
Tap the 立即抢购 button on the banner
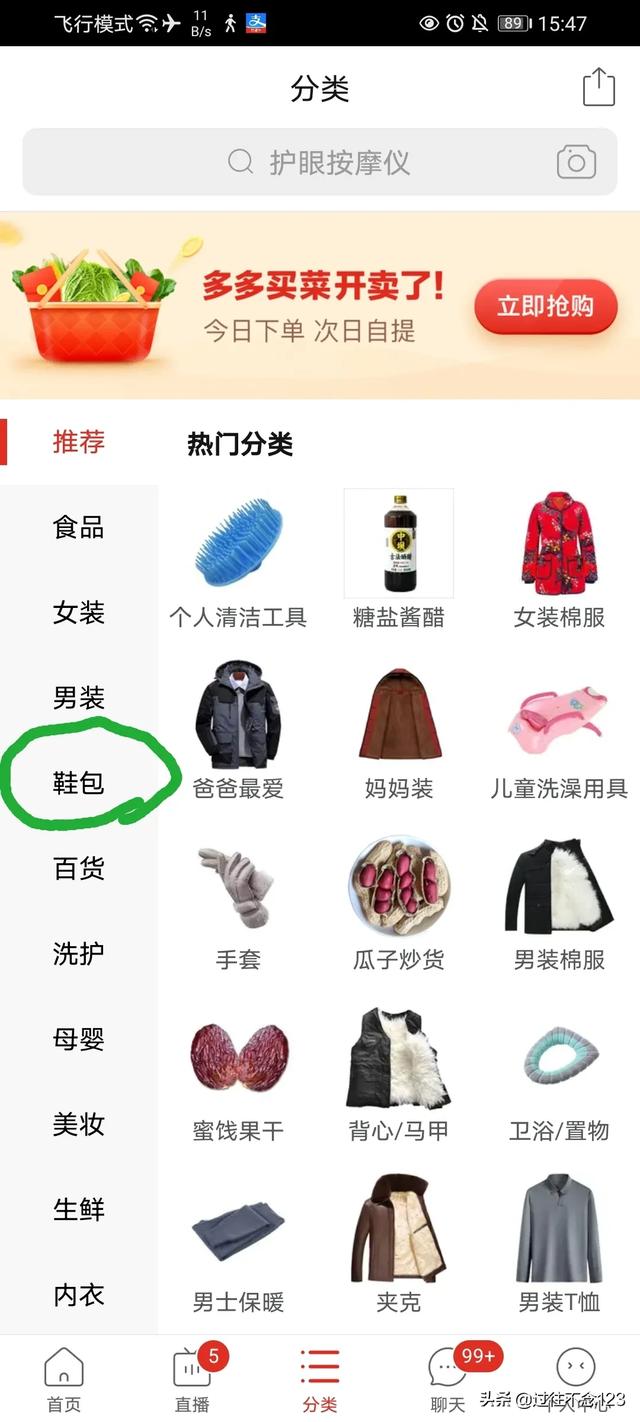pos(545,305)
